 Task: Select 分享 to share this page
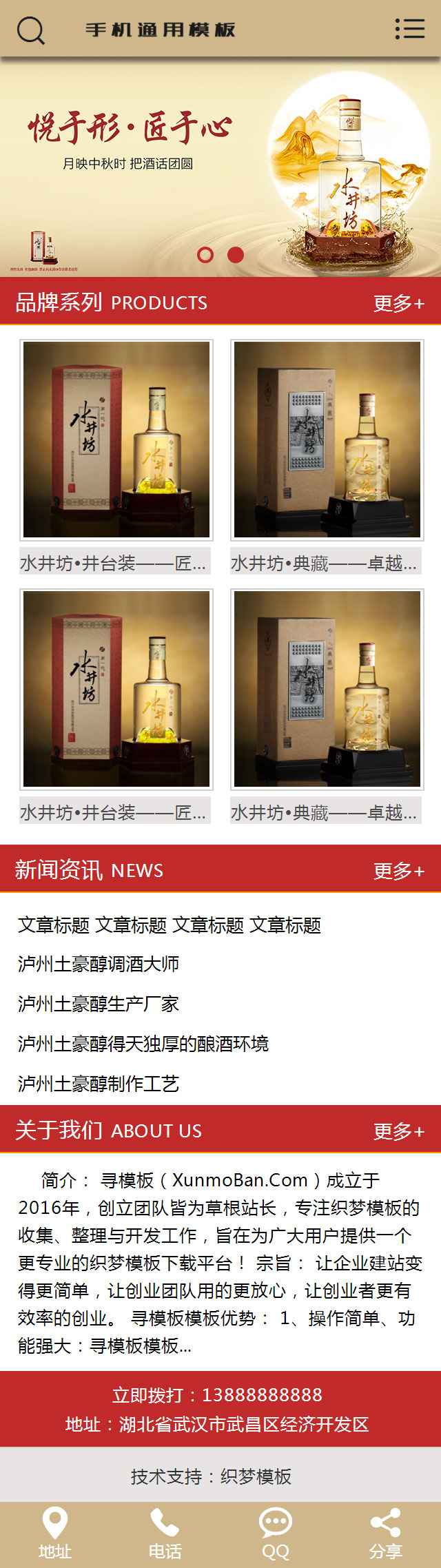386,1534
